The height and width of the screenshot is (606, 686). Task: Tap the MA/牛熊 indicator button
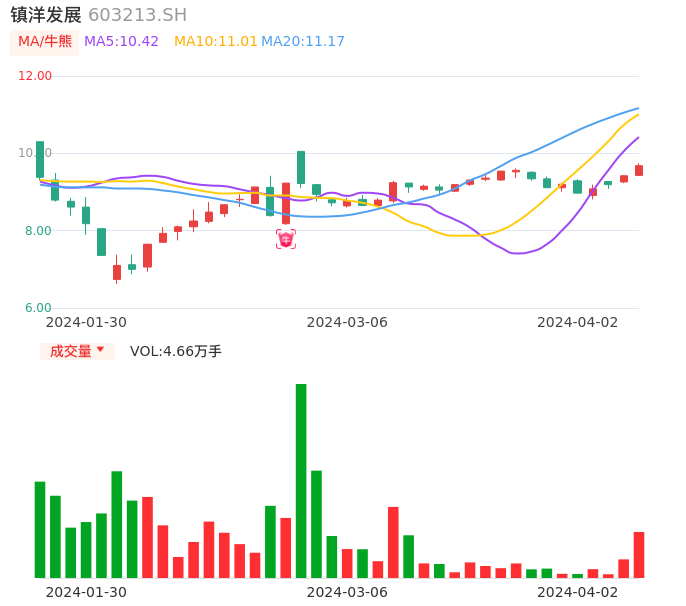(44, 42)
